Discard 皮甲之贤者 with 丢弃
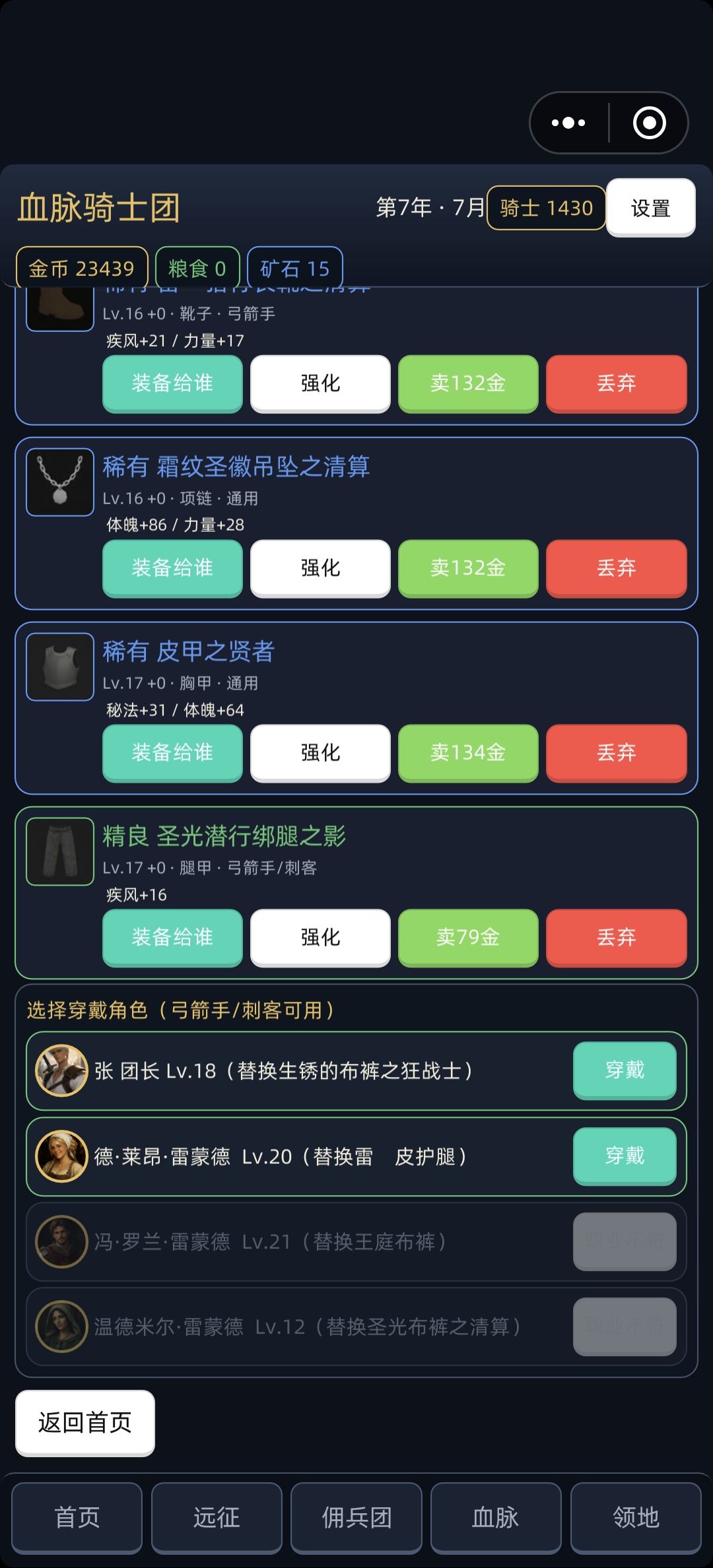713x1568 pixels. click(x=617, y=753)
